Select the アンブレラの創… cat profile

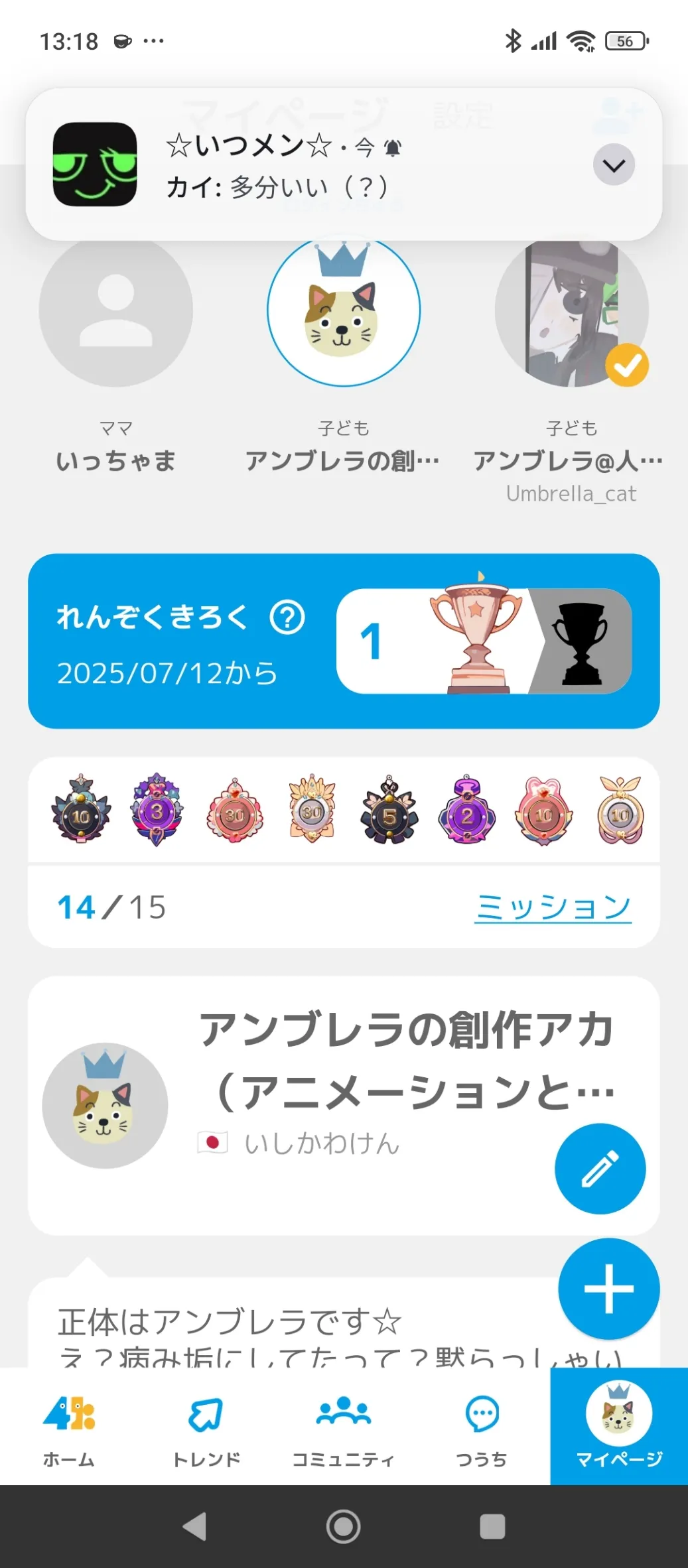tap(343, 312)
